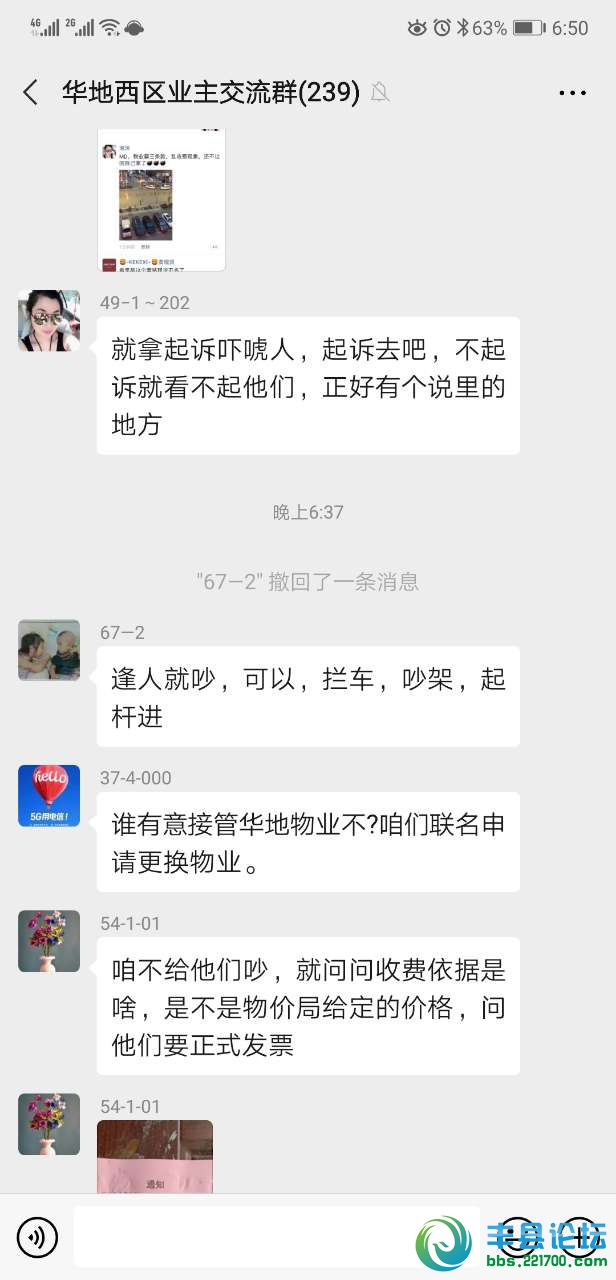The height and width of the screenshot is (1280, 616).
Task: View the profile of sender 49-1～202
Action: coord(49,321)
